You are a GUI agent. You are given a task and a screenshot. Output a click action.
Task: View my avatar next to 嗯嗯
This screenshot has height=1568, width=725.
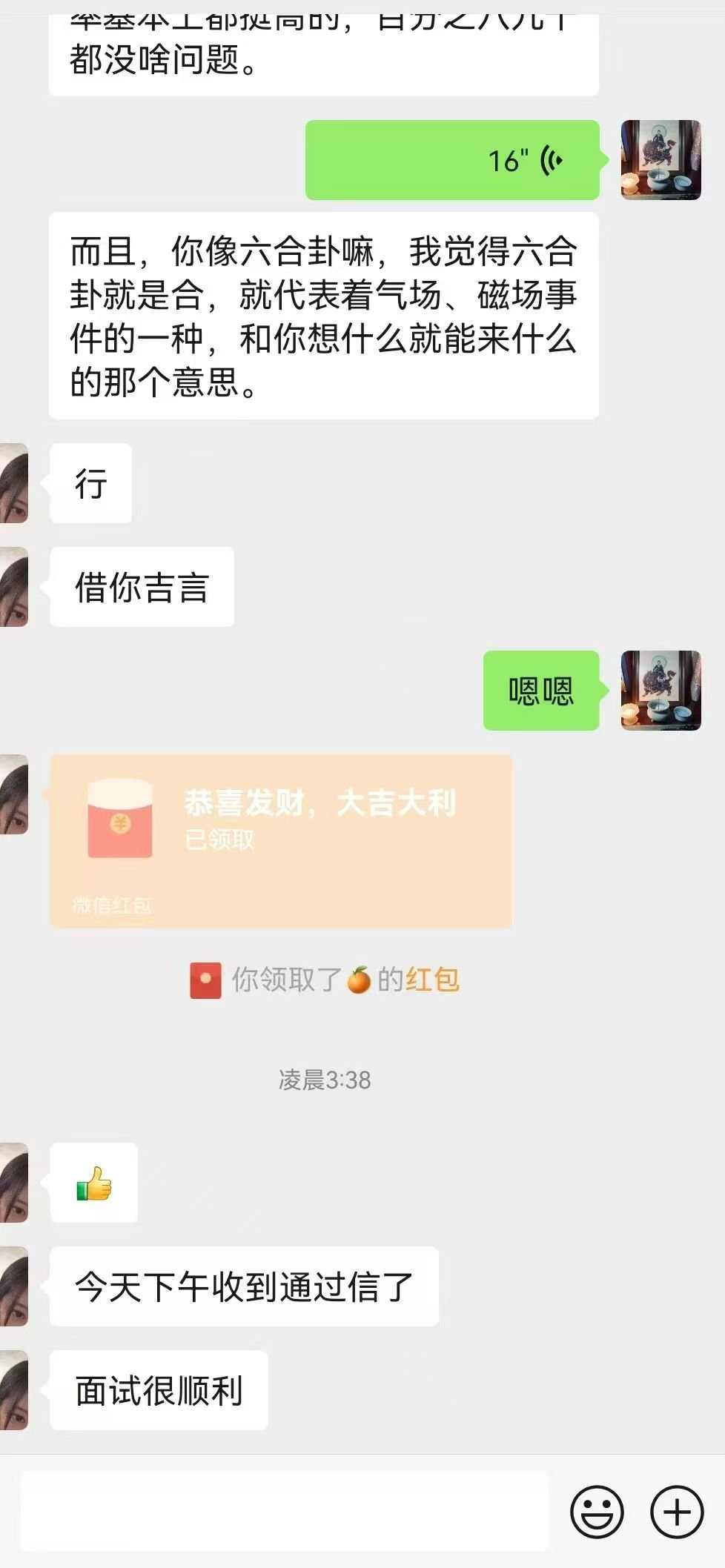point(661,691)
